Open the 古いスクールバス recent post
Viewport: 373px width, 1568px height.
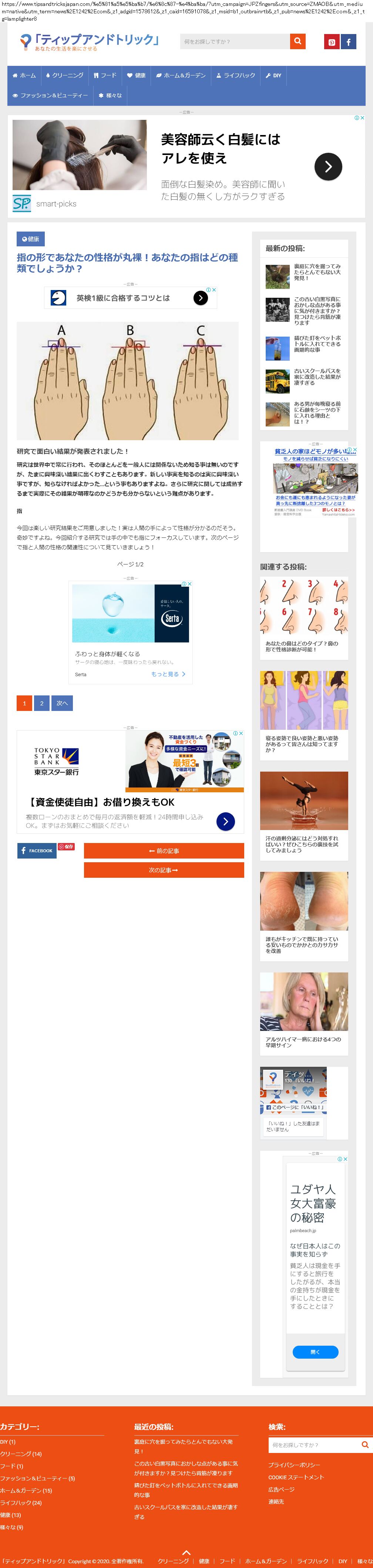pos(317,376)
